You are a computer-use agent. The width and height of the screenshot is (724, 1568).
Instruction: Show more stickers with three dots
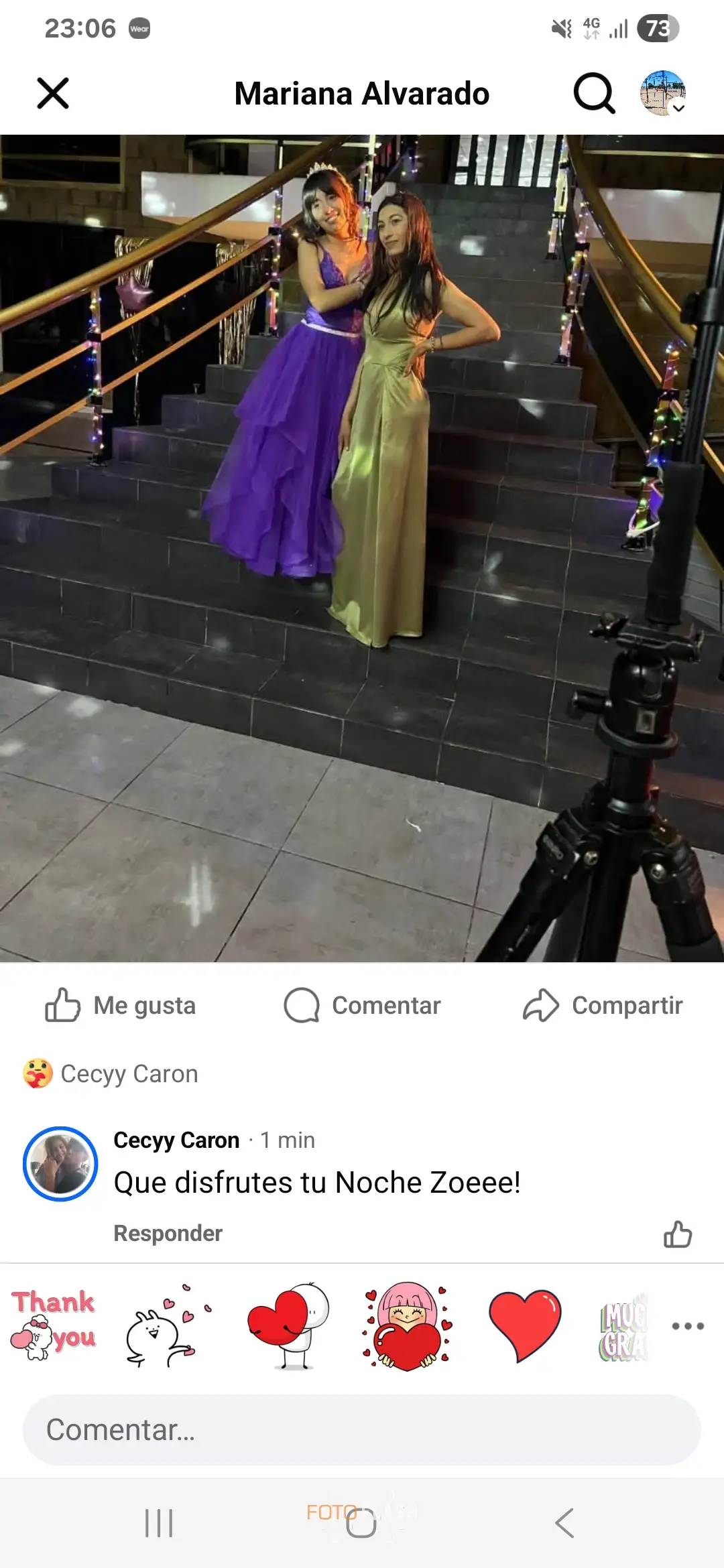pyautogui.click(x=688, y=1325)
